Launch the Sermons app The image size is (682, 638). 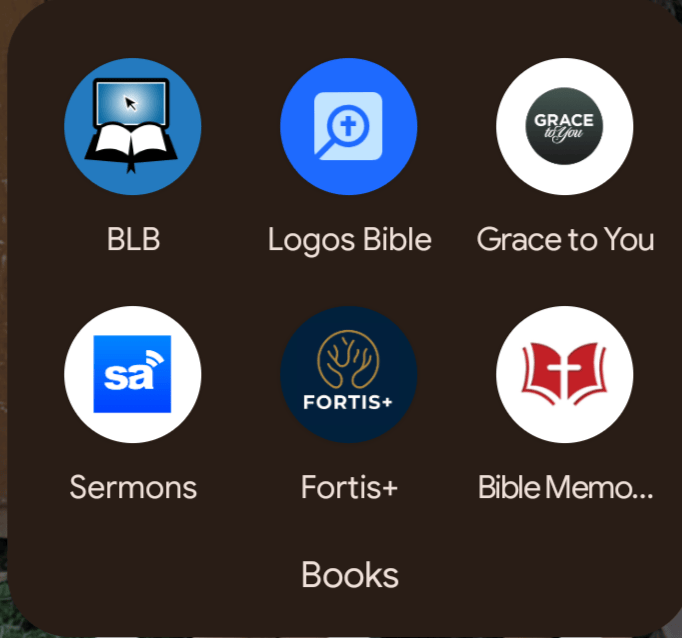coord(133,374)
